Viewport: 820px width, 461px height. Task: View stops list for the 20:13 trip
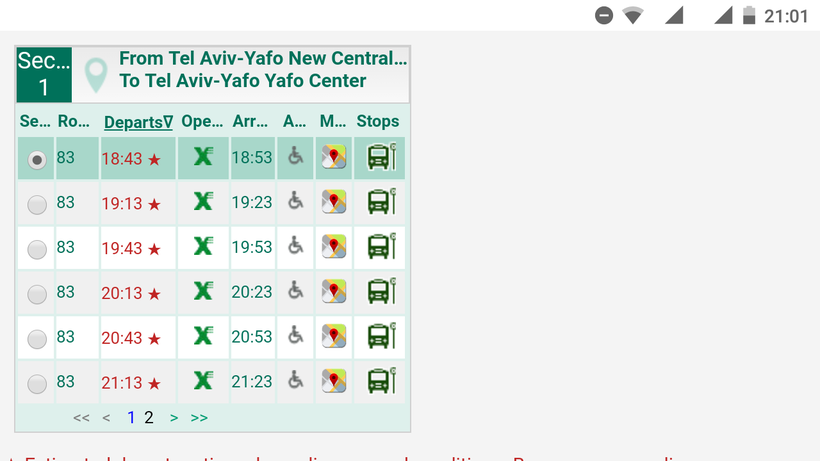[x=380, y=292]
